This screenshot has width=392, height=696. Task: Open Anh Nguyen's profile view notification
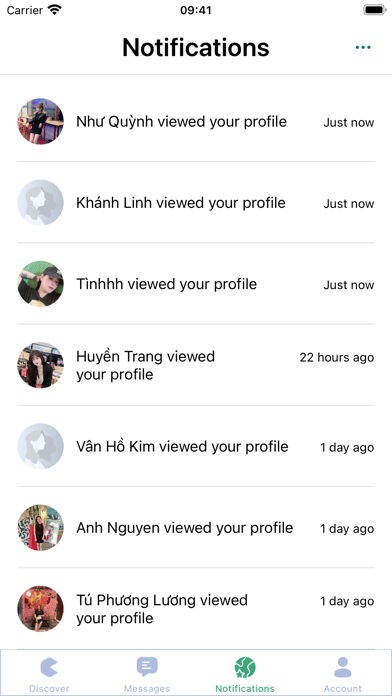196,528
